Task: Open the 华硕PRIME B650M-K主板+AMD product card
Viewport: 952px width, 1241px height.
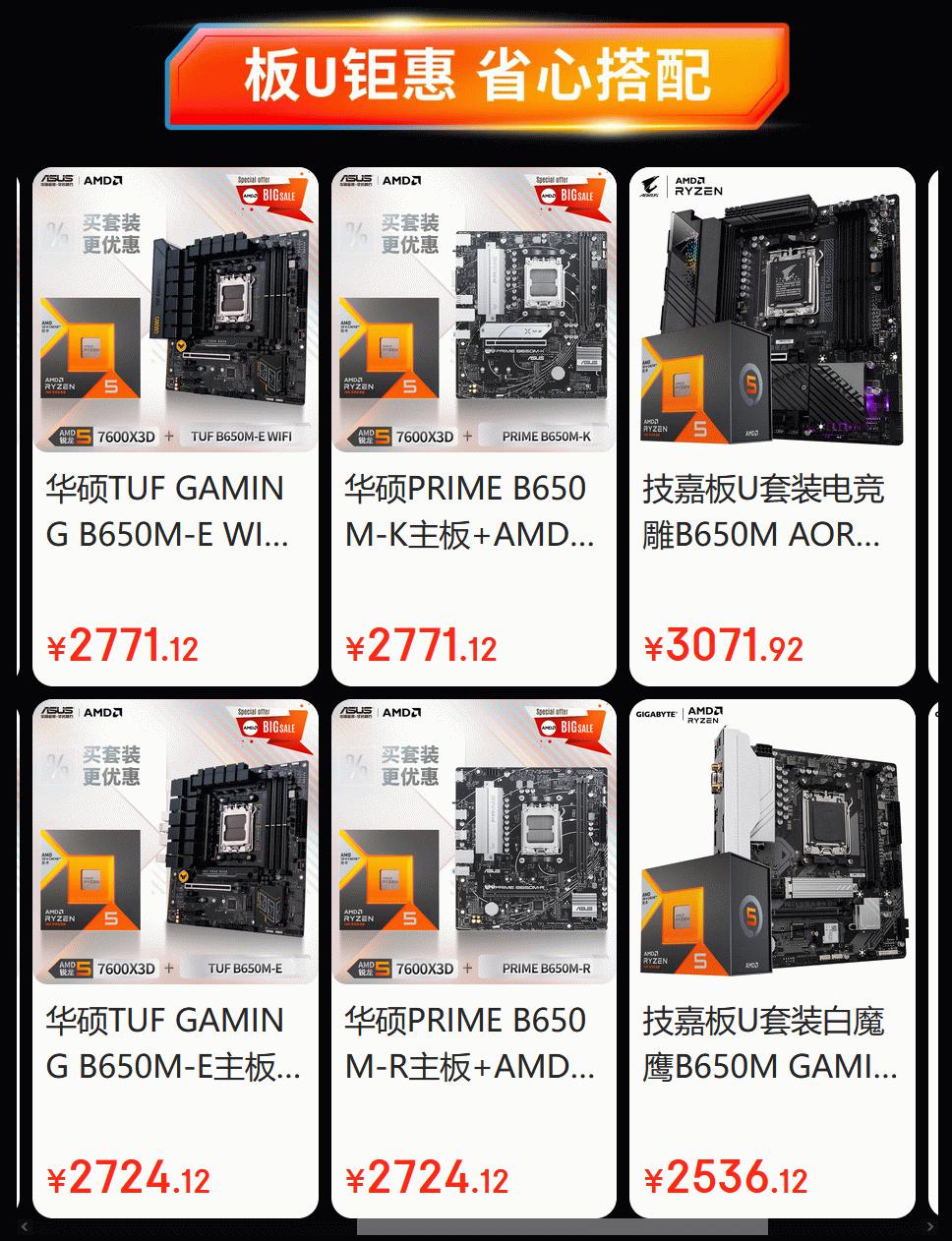Action: (x=473, y=426)
